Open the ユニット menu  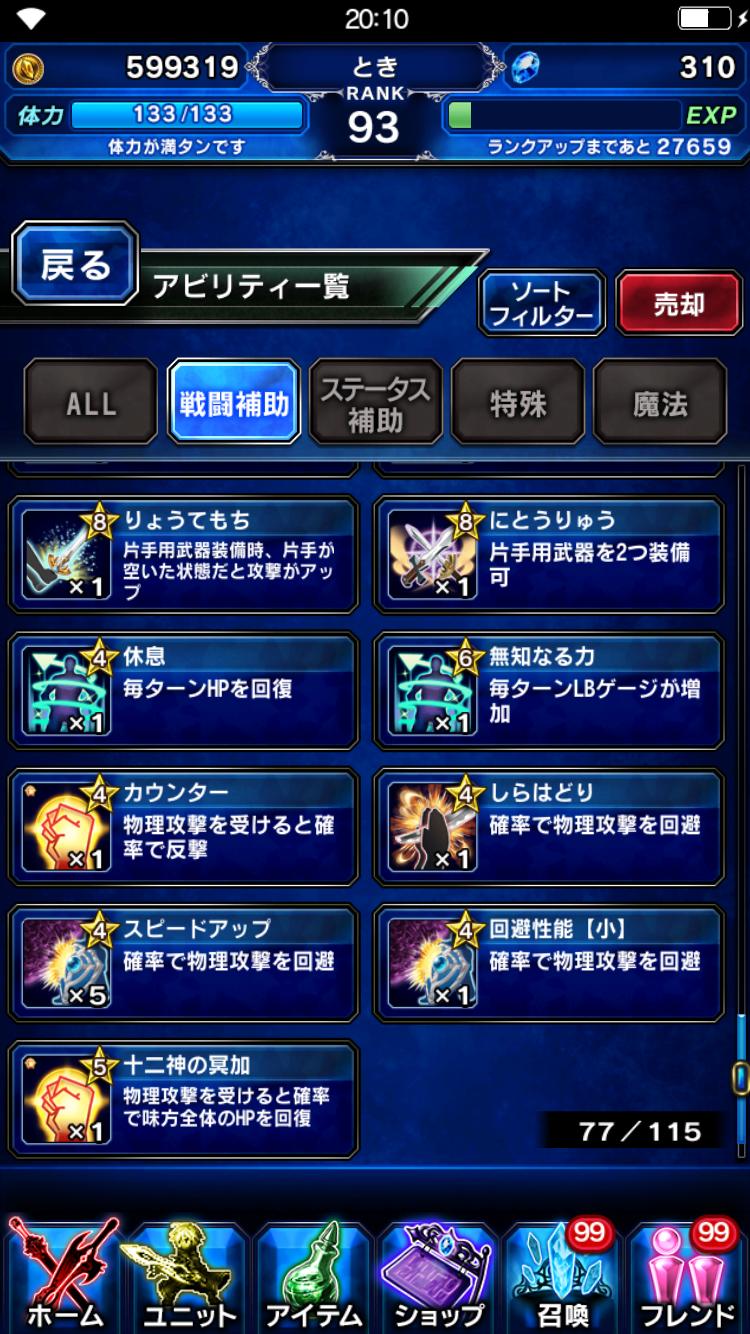tap(188, 1275)
